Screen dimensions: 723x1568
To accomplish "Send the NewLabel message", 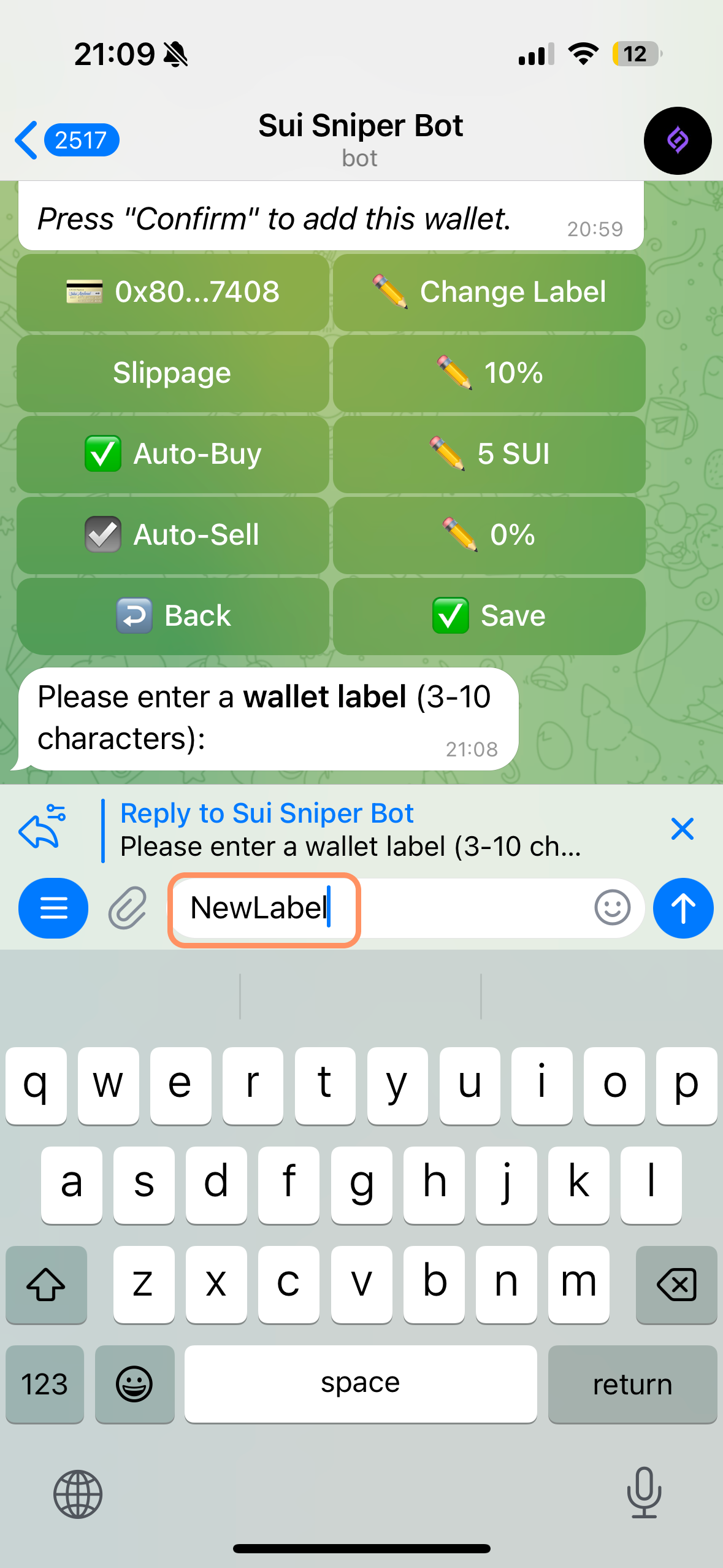I will [683, 908].
